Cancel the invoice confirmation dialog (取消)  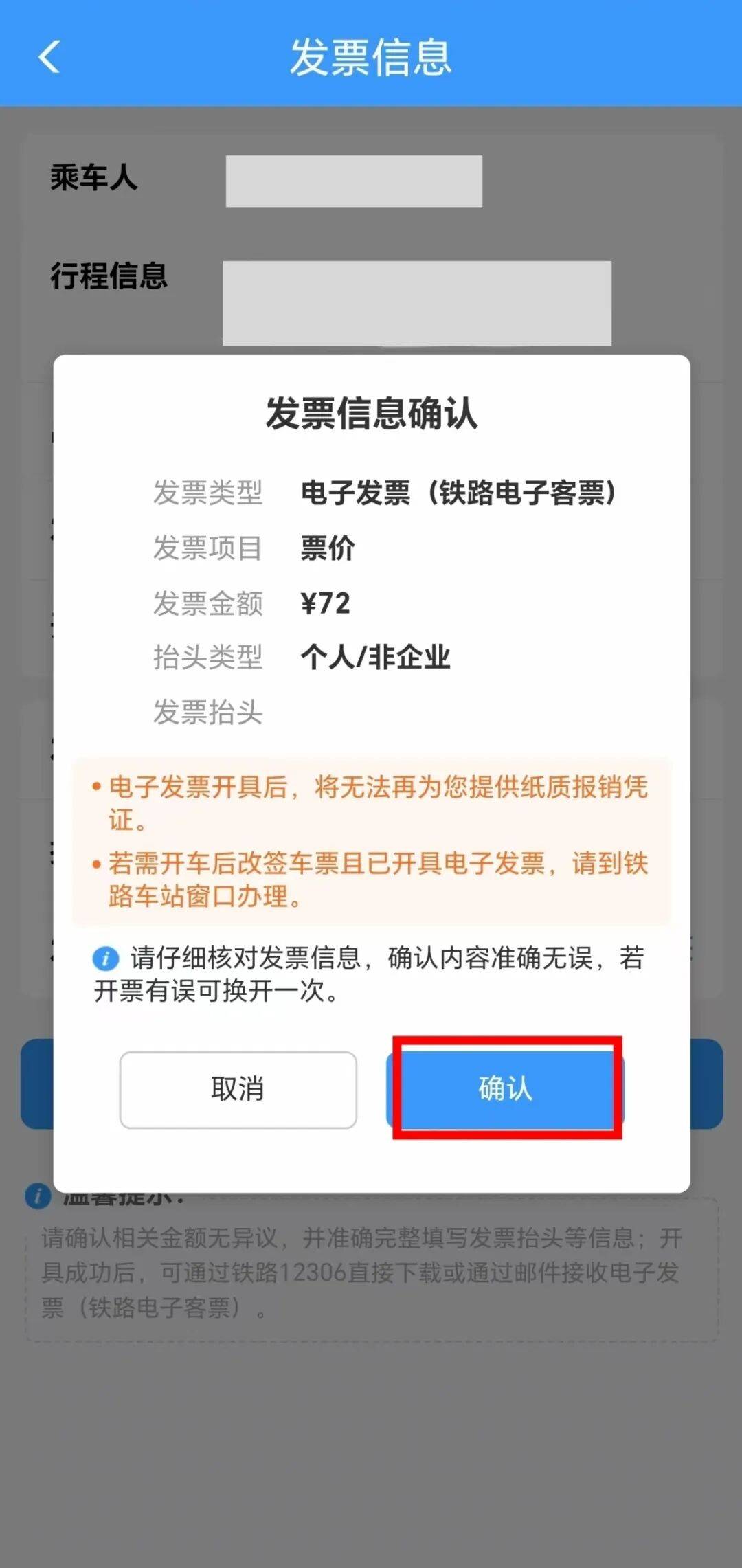[x=238, y=1090]
